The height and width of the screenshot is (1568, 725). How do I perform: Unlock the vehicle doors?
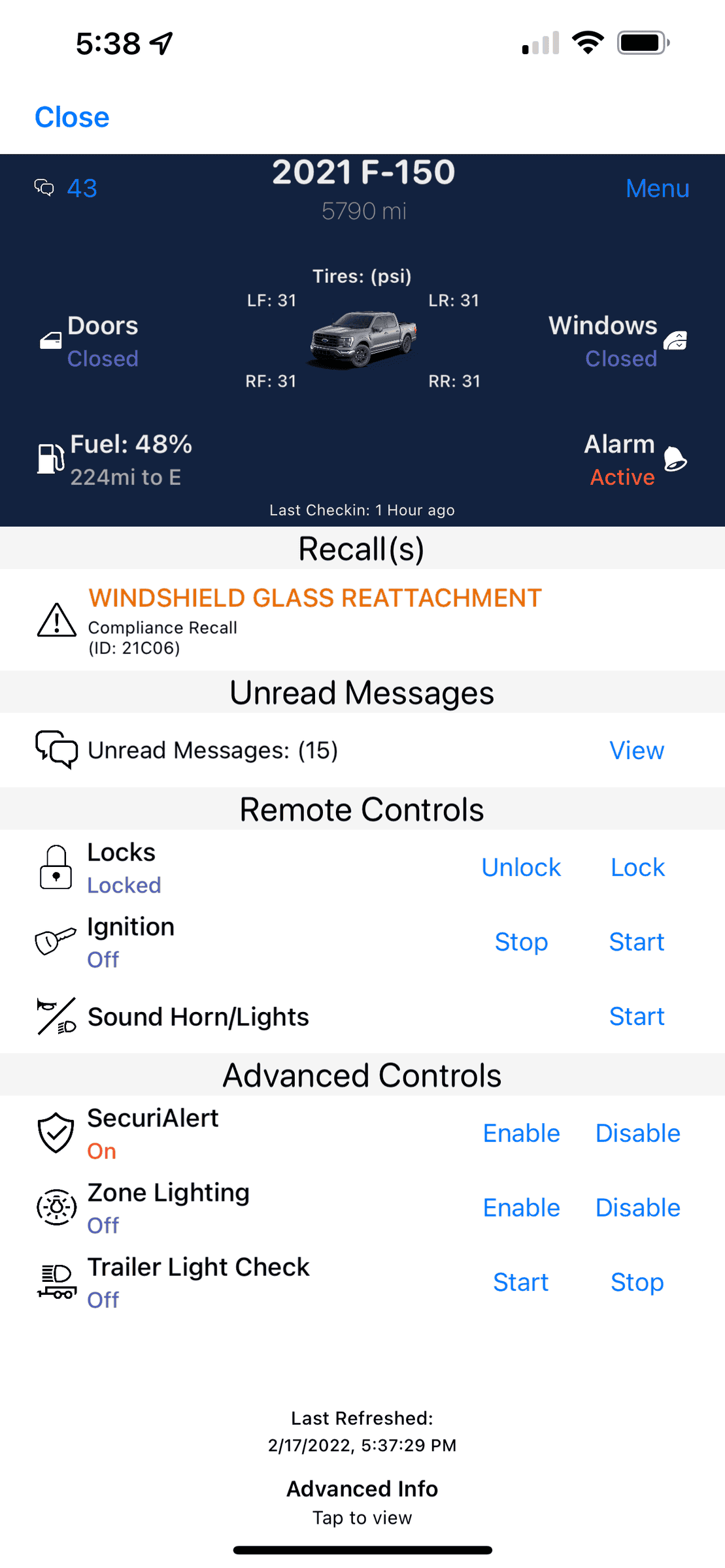tap(521, 868)
